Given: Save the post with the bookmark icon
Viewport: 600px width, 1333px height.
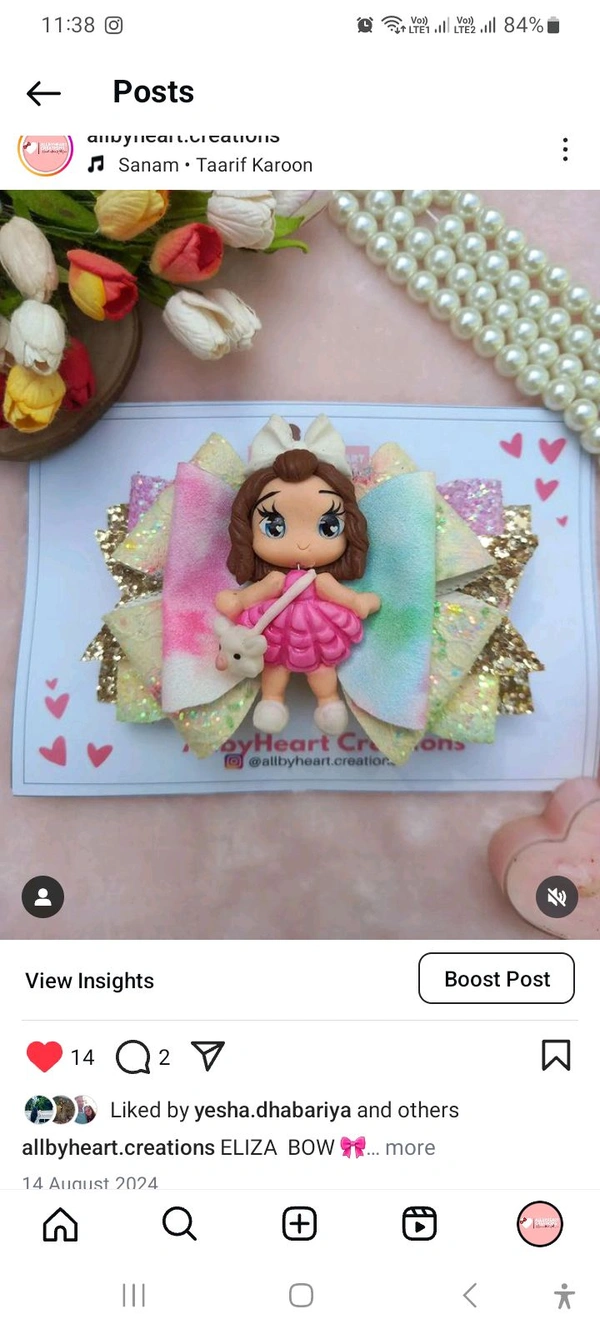Looking at the screenshot, I should (x=555, y=1055).
